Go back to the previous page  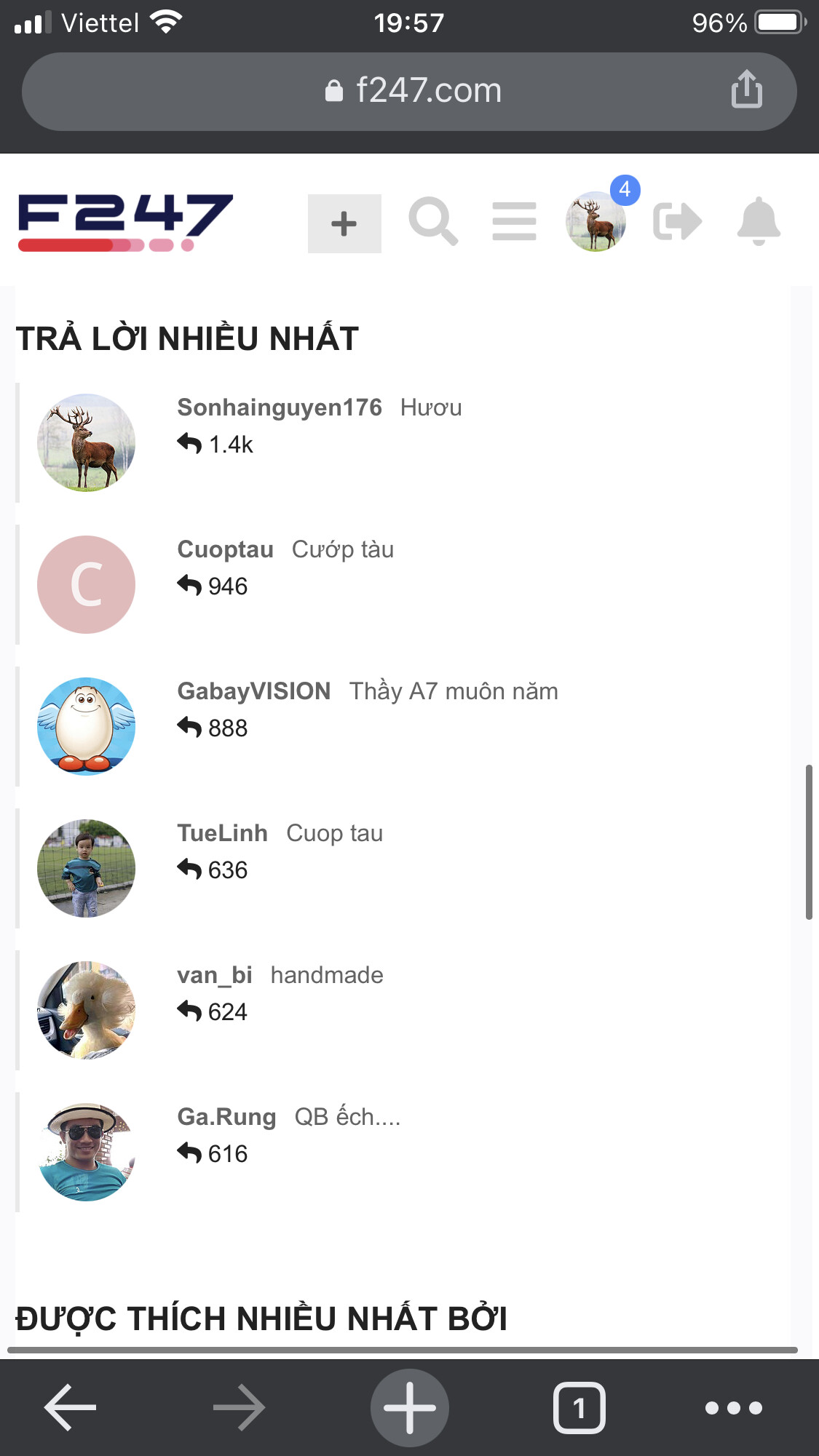(x=70, y=1407)
